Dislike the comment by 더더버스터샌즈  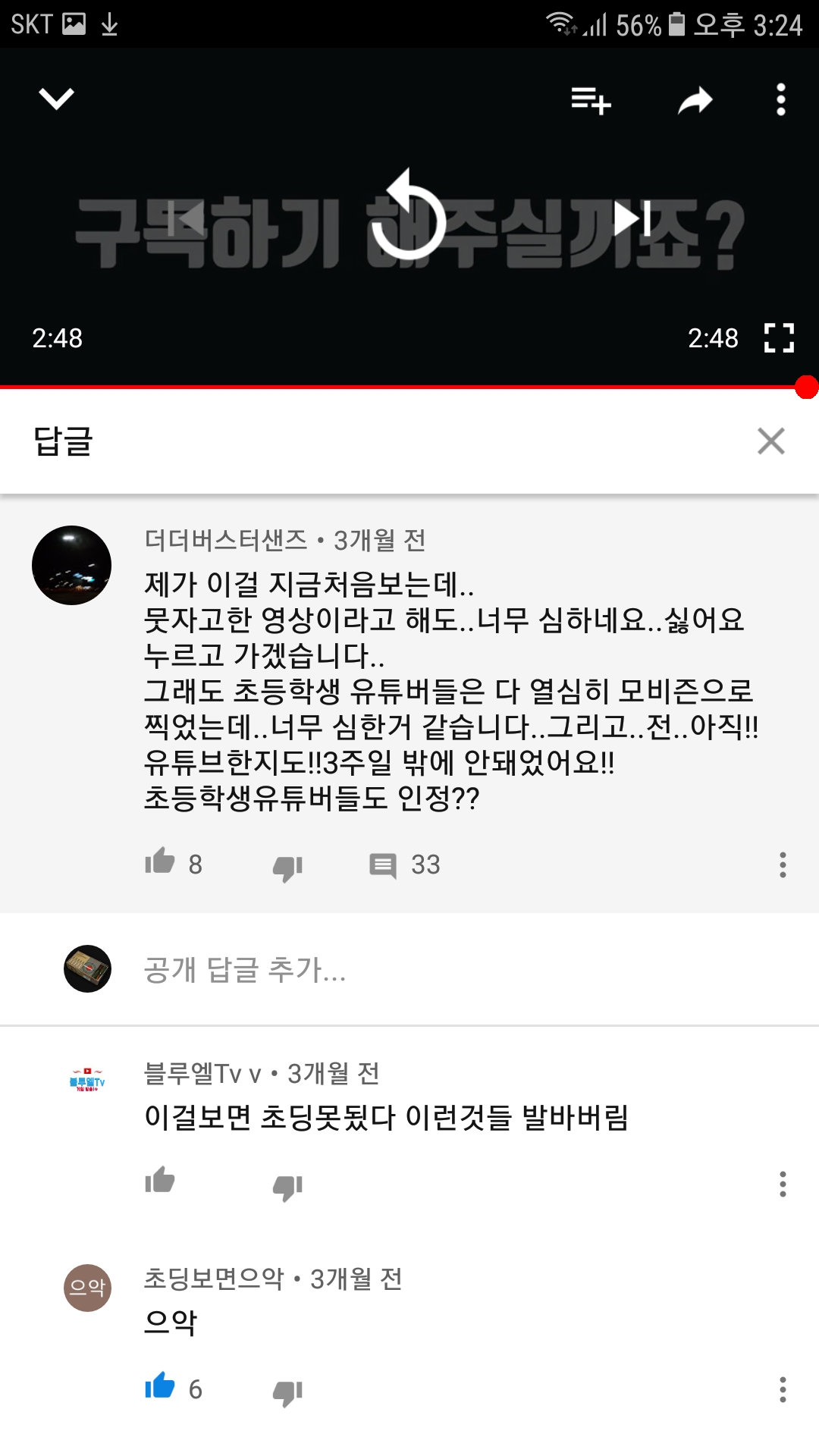click(287, 867)
